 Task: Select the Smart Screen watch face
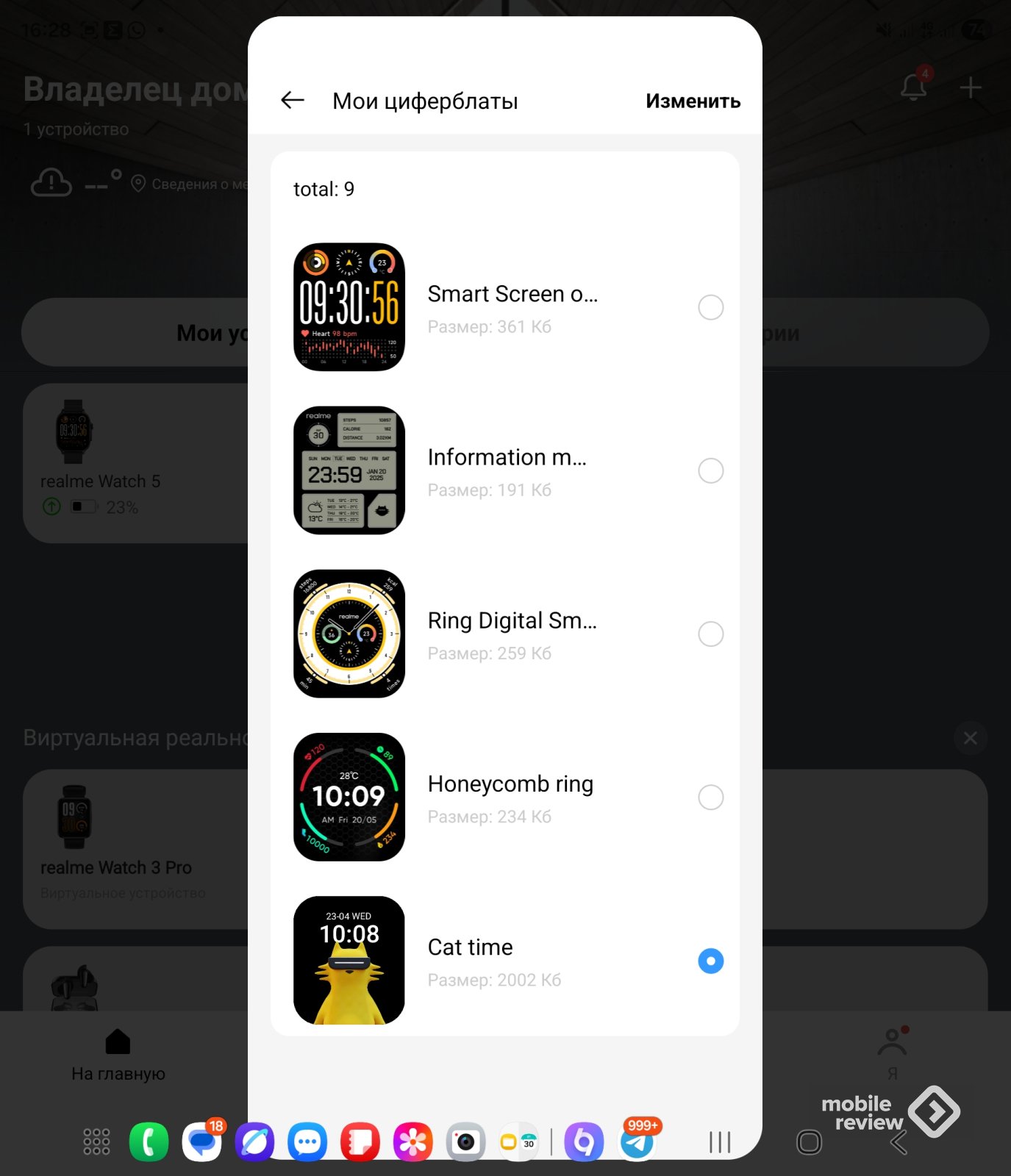point(710,307)
